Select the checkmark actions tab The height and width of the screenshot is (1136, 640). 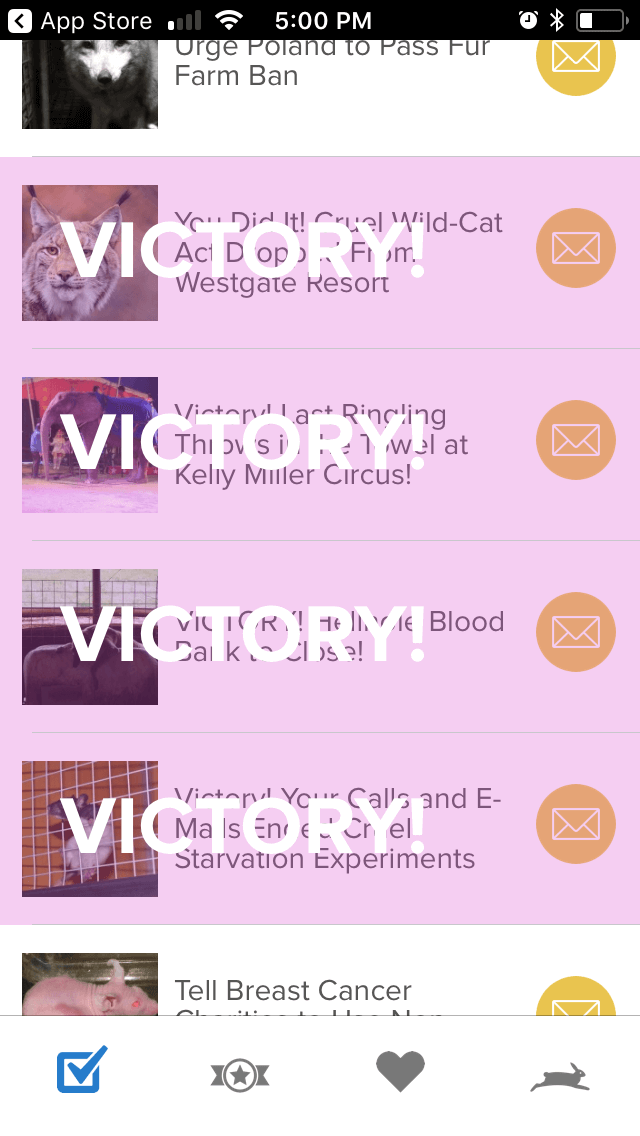(82, 1069)
